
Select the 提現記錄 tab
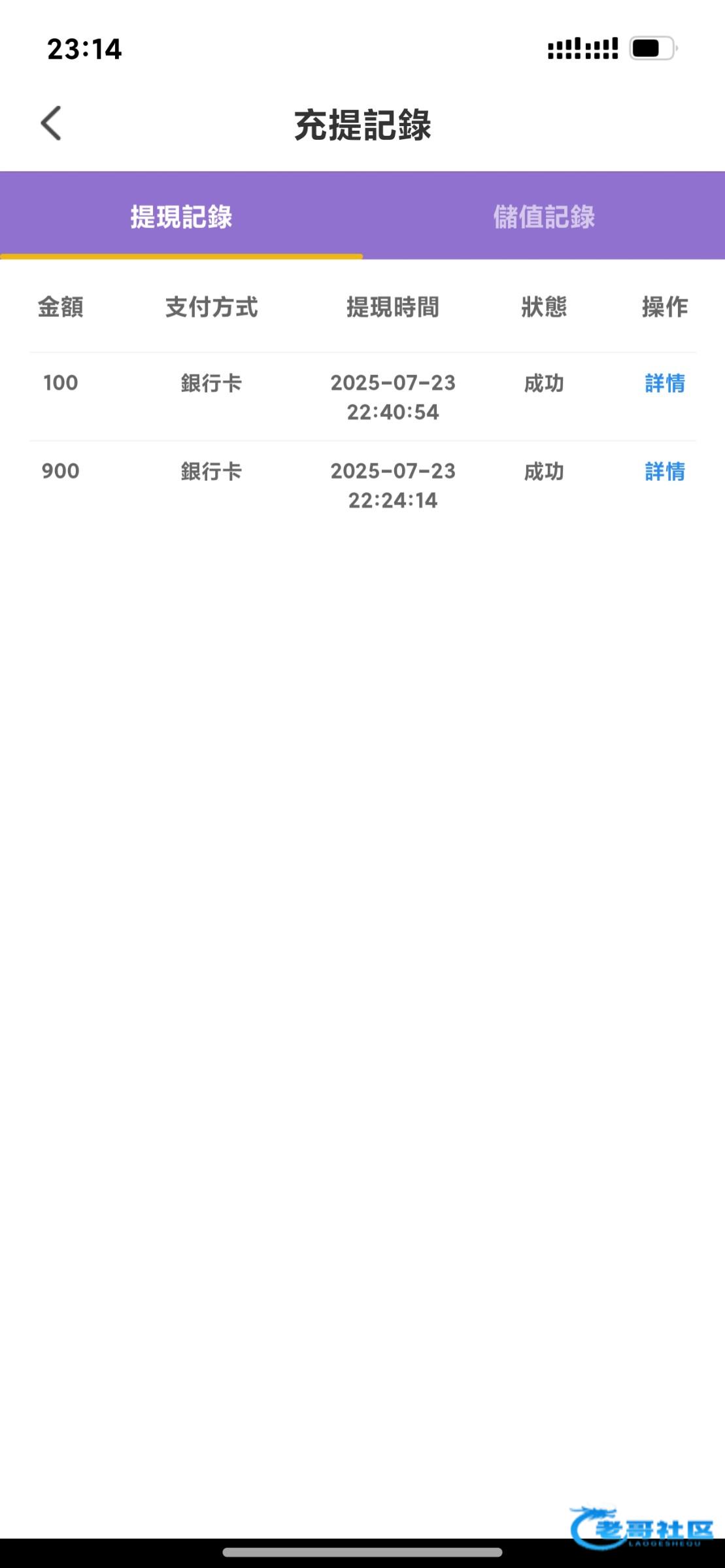point(181,217)
